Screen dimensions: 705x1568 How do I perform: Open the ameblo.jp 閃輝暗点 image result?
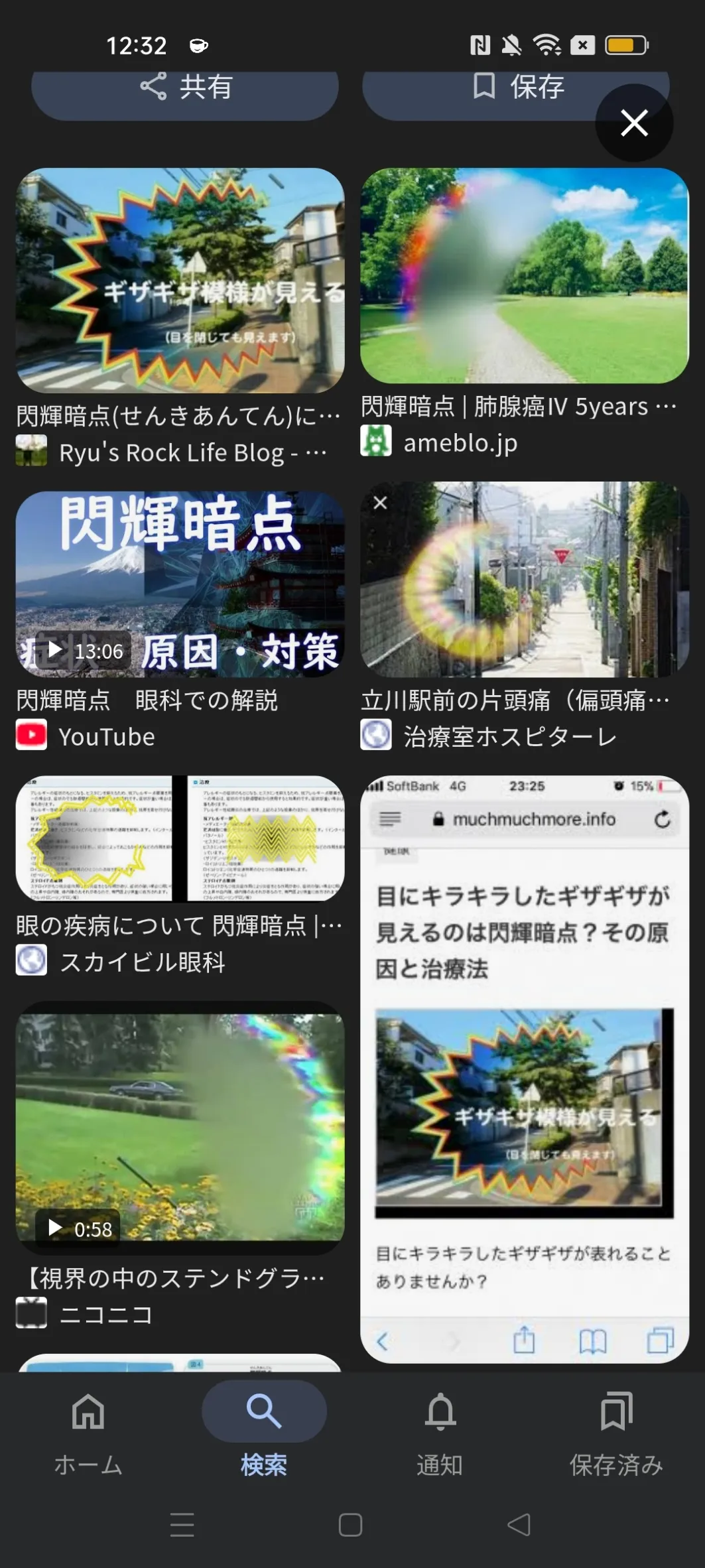coord(524,276)
